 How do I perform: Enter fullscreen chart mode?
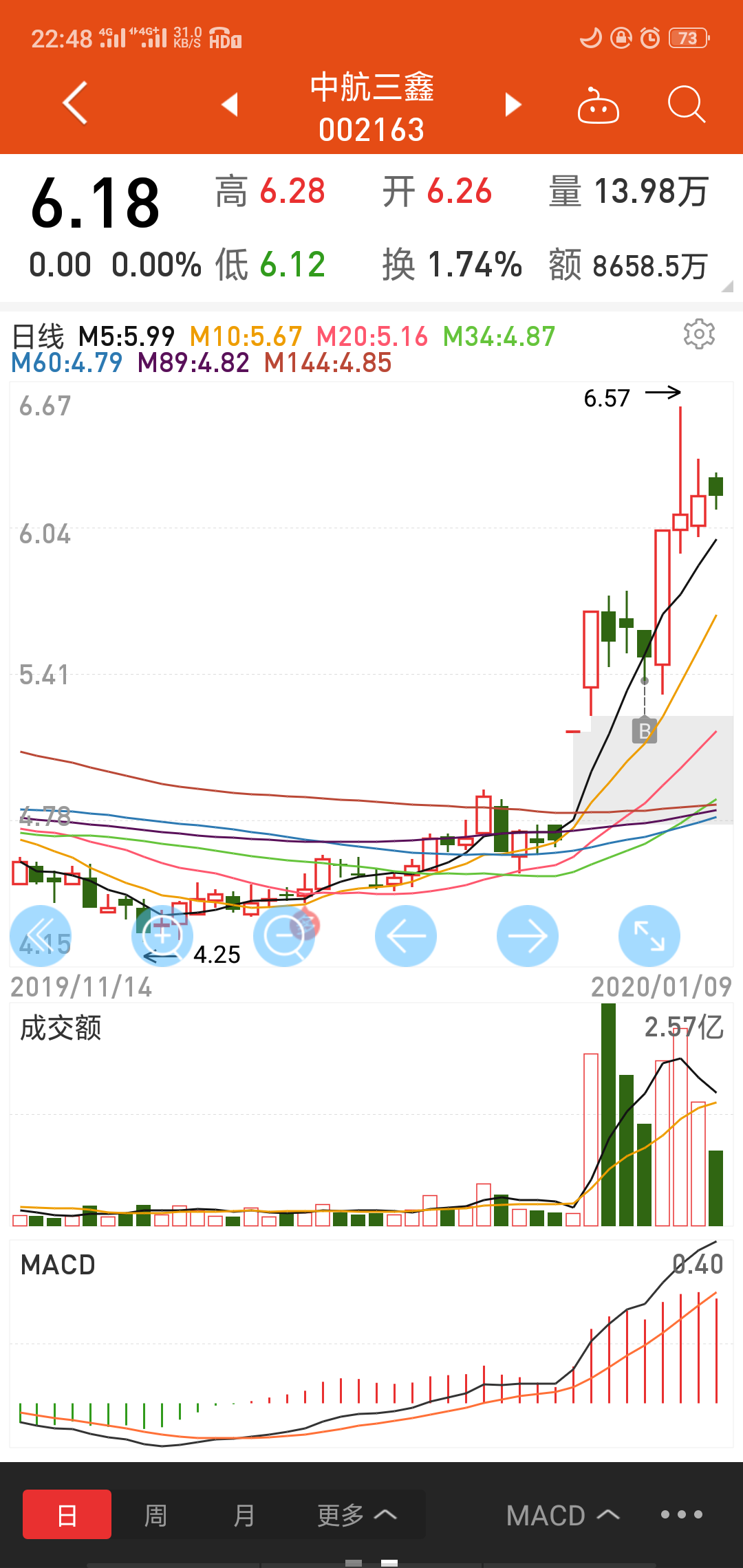pos(649,936)
